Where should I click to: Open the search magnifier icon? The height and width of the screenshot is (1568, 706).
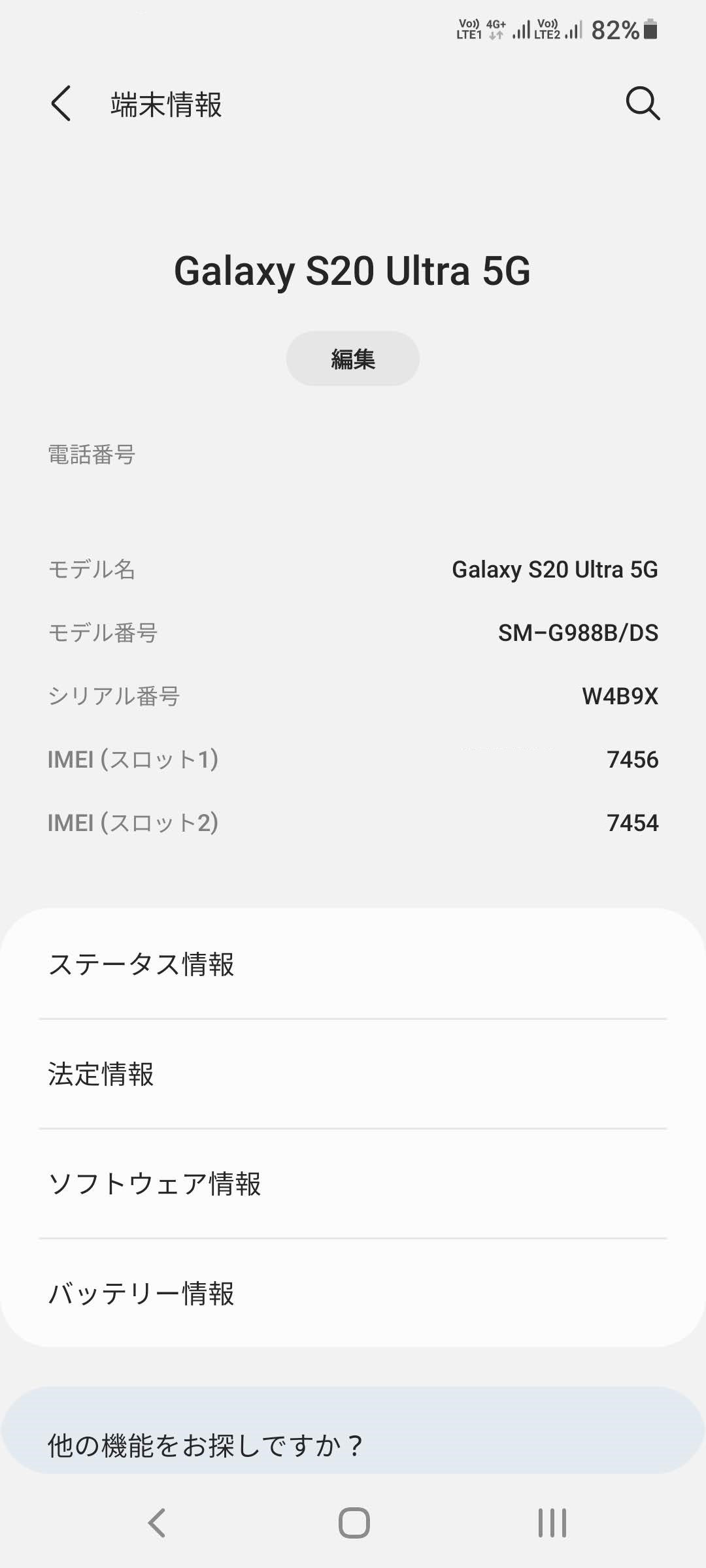tap(643, 104)
